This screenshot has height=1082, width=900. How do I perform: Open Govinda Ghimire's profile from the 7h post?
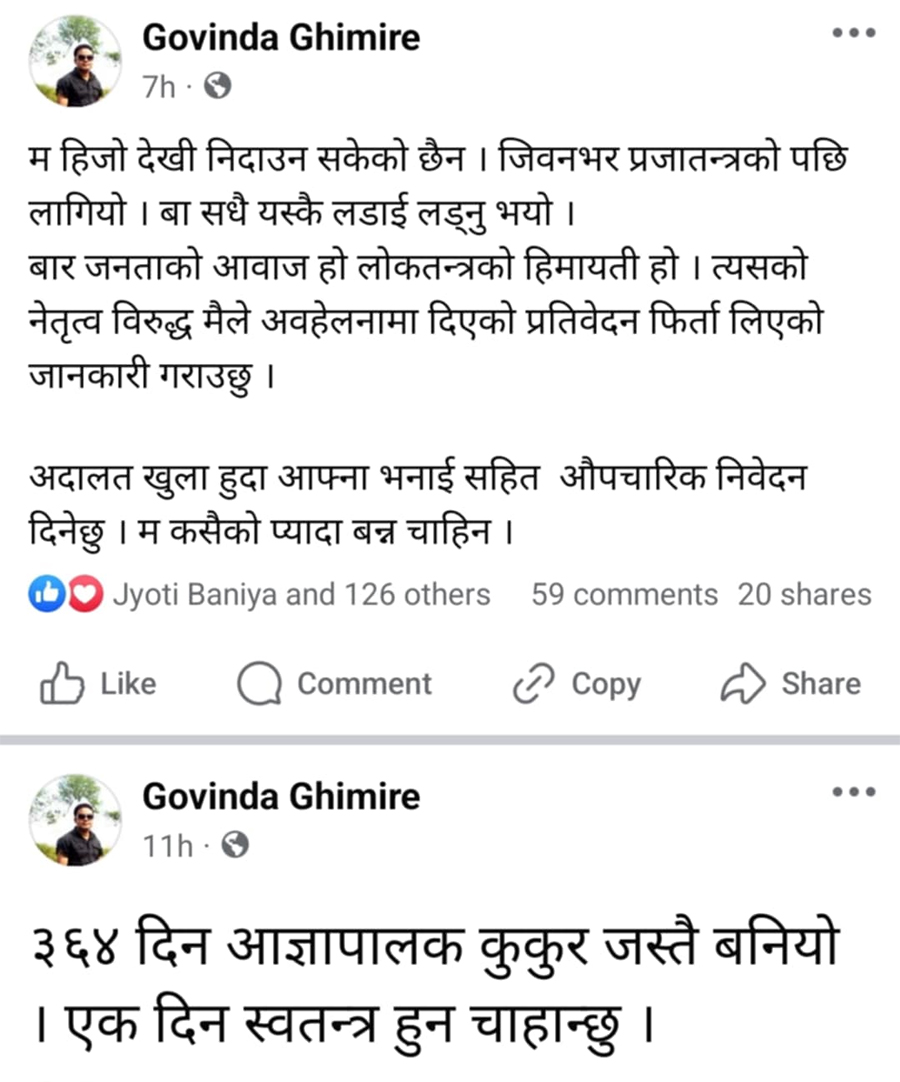[281, 38]
